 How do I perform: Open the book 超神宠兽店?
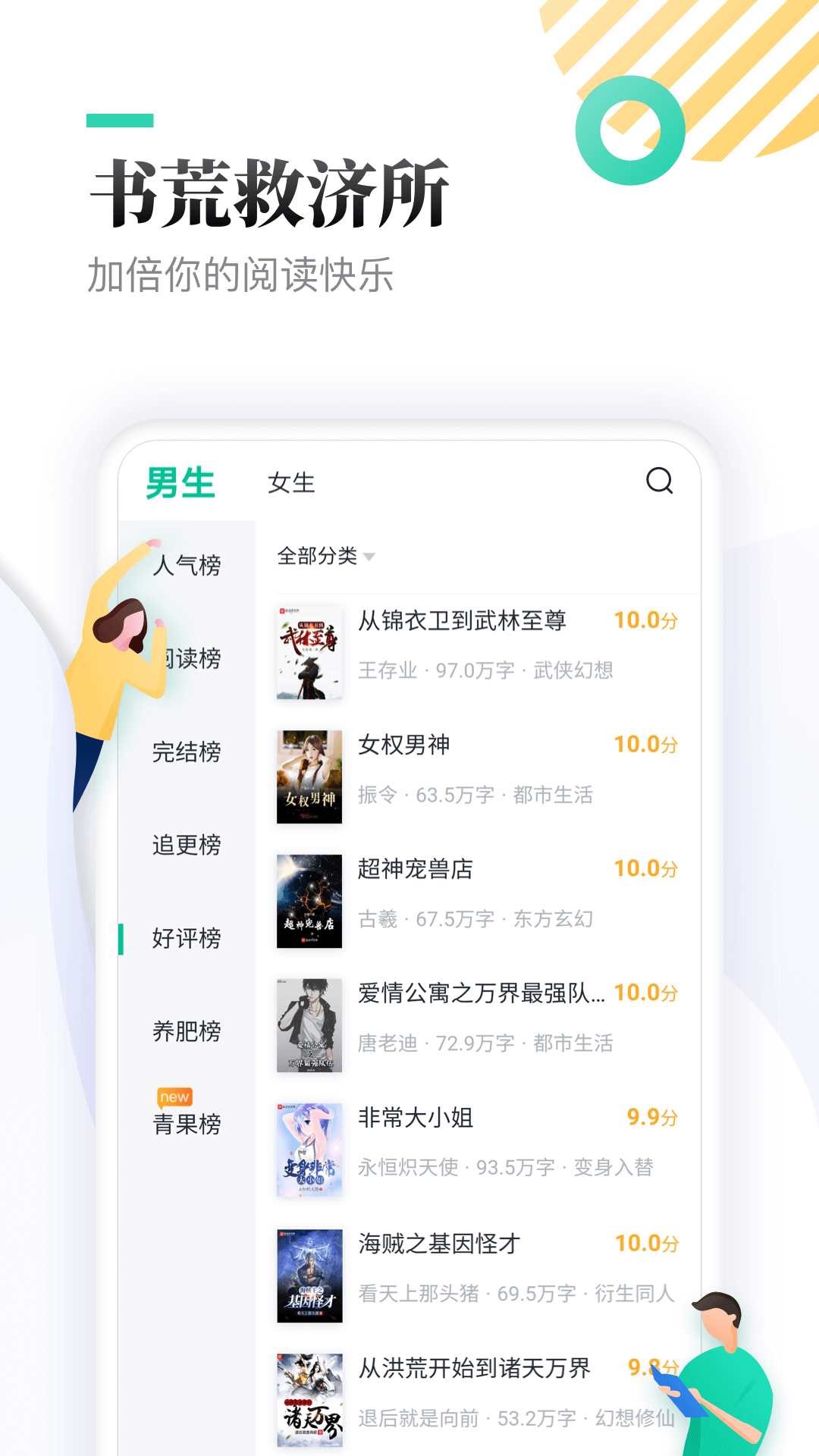(x=416, y=871)
